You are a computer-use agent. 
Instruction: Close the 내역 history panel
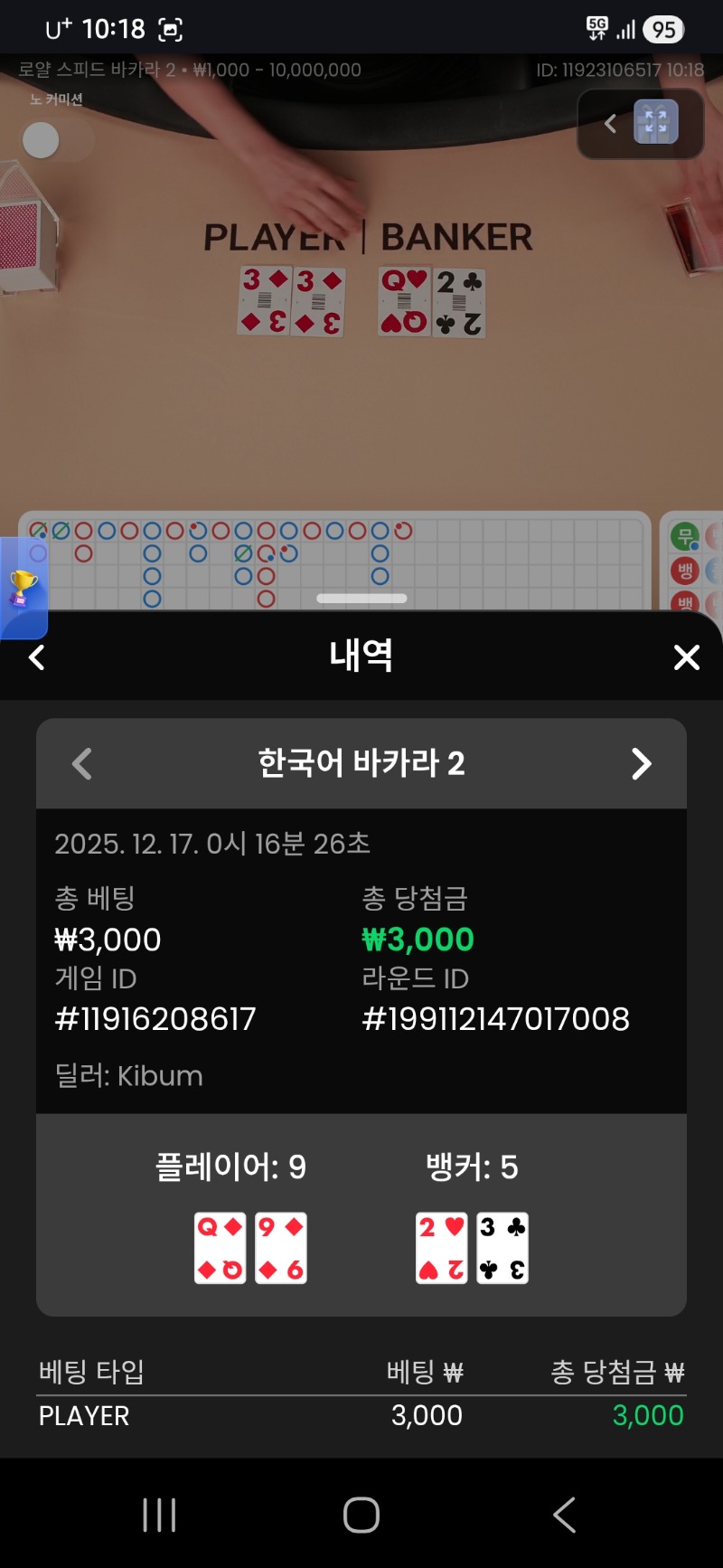tap(687, 657)
